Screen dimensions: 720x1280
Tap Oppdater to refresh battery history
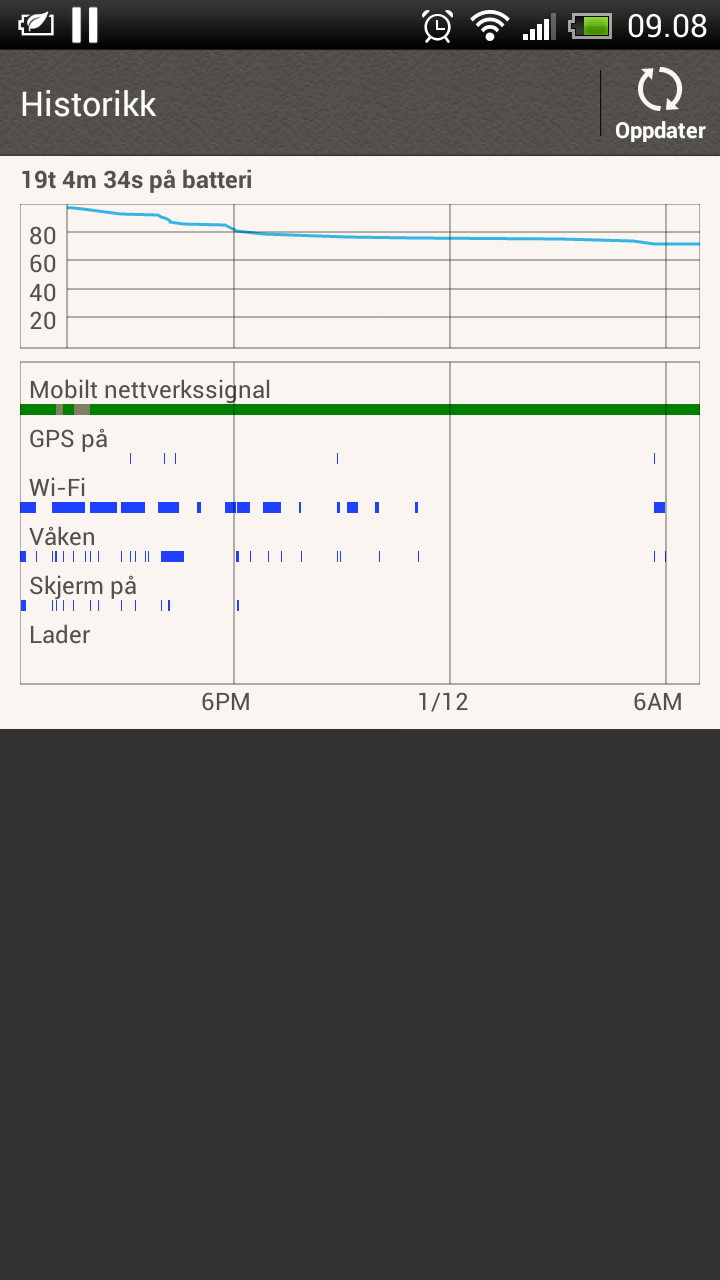pos(660,104)
